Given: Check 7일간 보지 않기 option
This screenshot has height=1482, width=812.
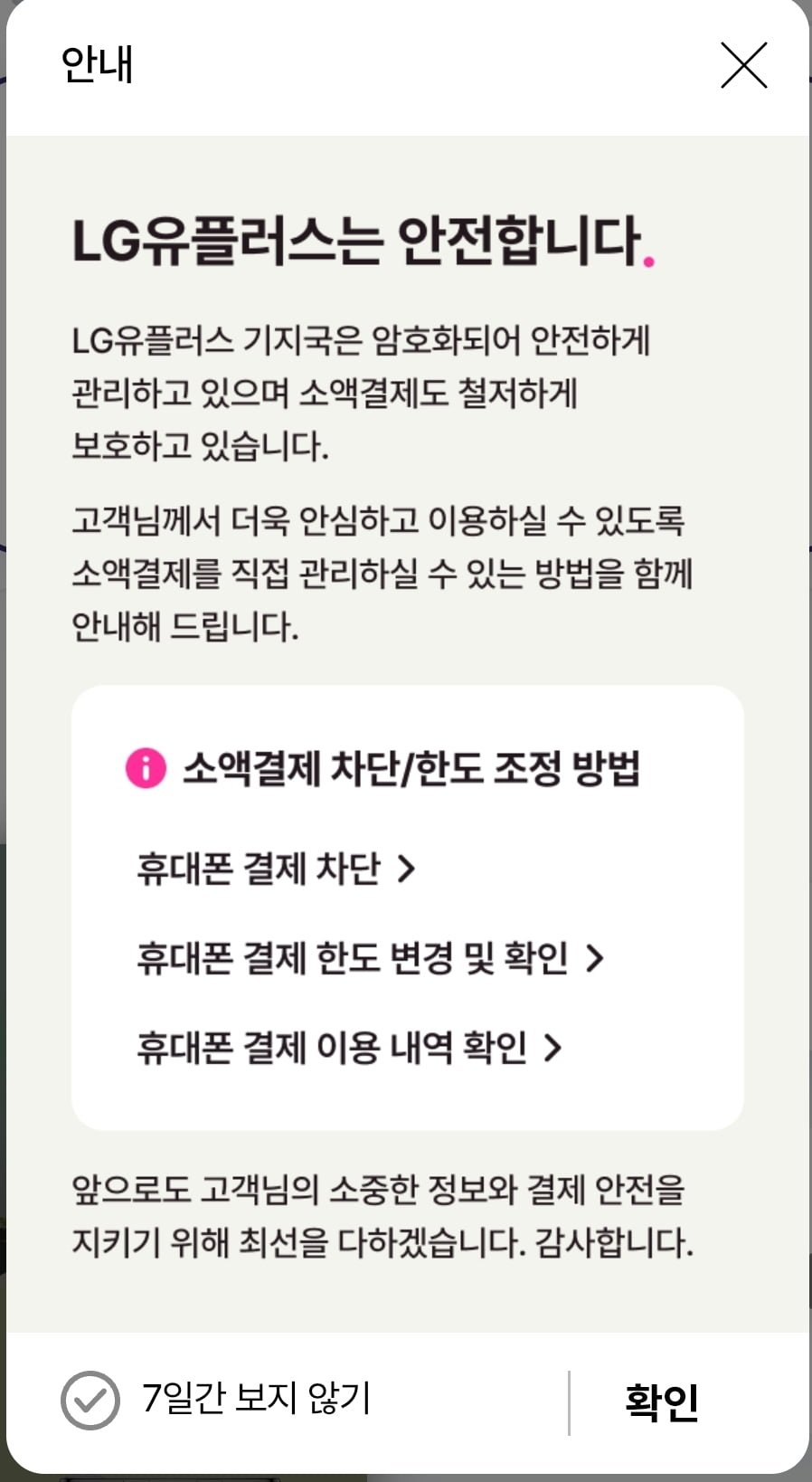Looking at the screenshot, I should [90, 1400].
